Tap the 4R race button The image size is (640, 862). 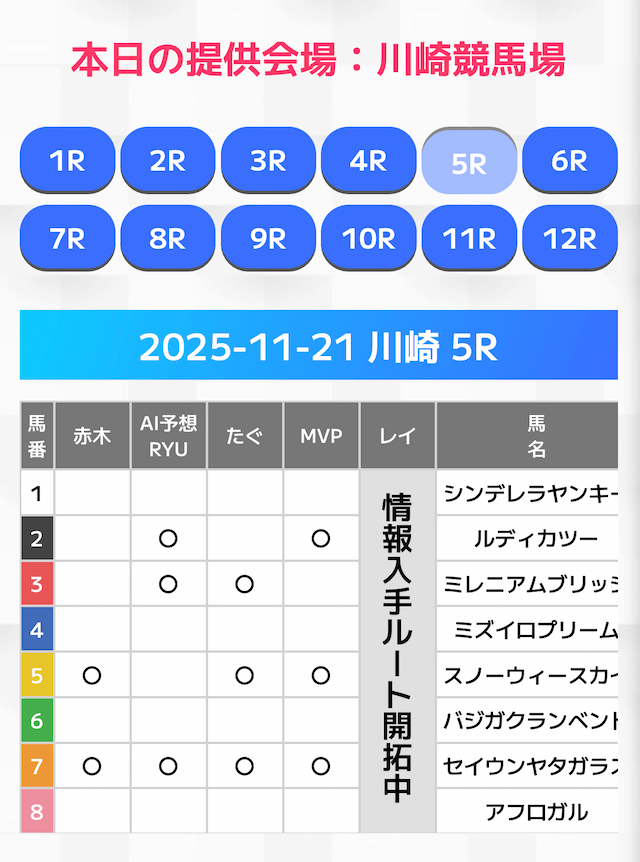pos(369,160)
